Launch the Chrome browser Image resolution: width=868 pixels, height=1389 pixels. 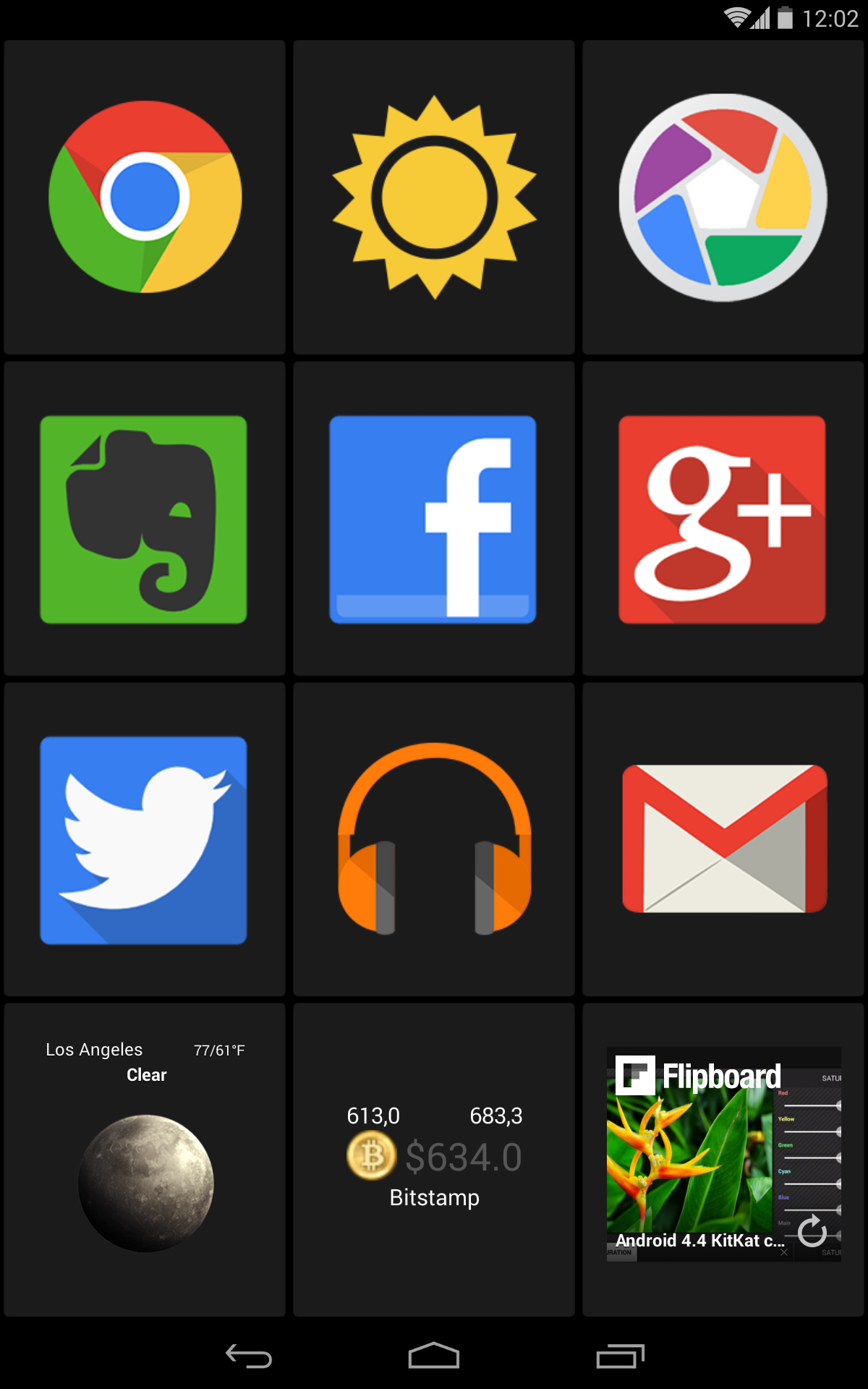tap(145, 197)
